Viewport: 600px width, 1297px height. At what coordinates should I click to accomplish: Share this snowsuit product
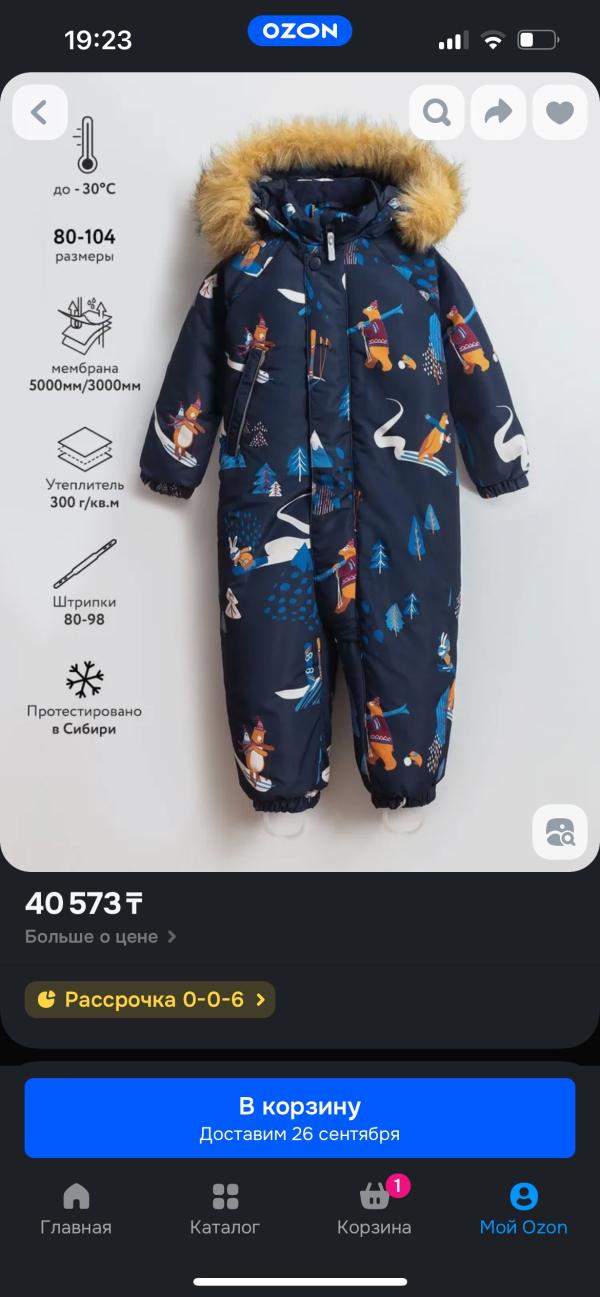coord(498,112)
